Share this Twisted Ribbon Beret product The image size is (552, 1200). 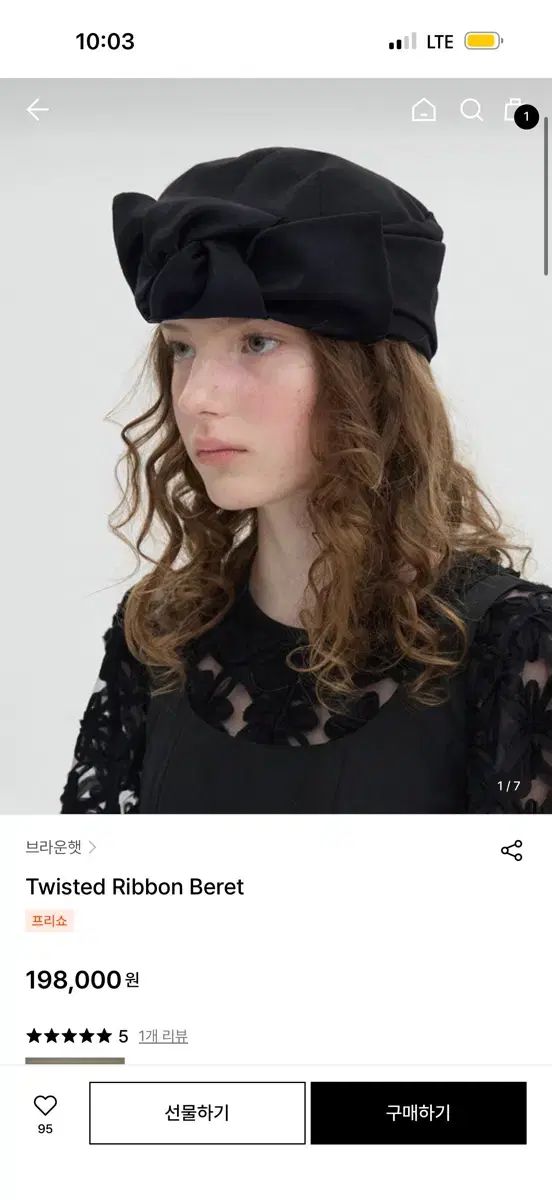pos(511,851)
